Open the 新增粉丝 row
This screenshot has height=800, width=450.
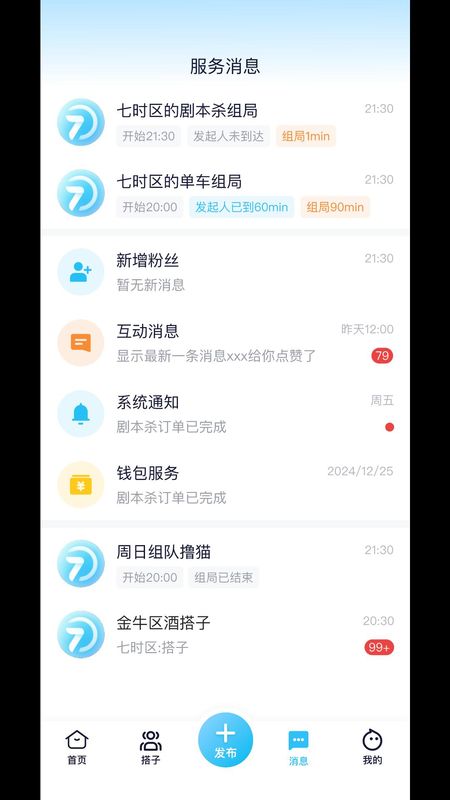pos(225,272)
